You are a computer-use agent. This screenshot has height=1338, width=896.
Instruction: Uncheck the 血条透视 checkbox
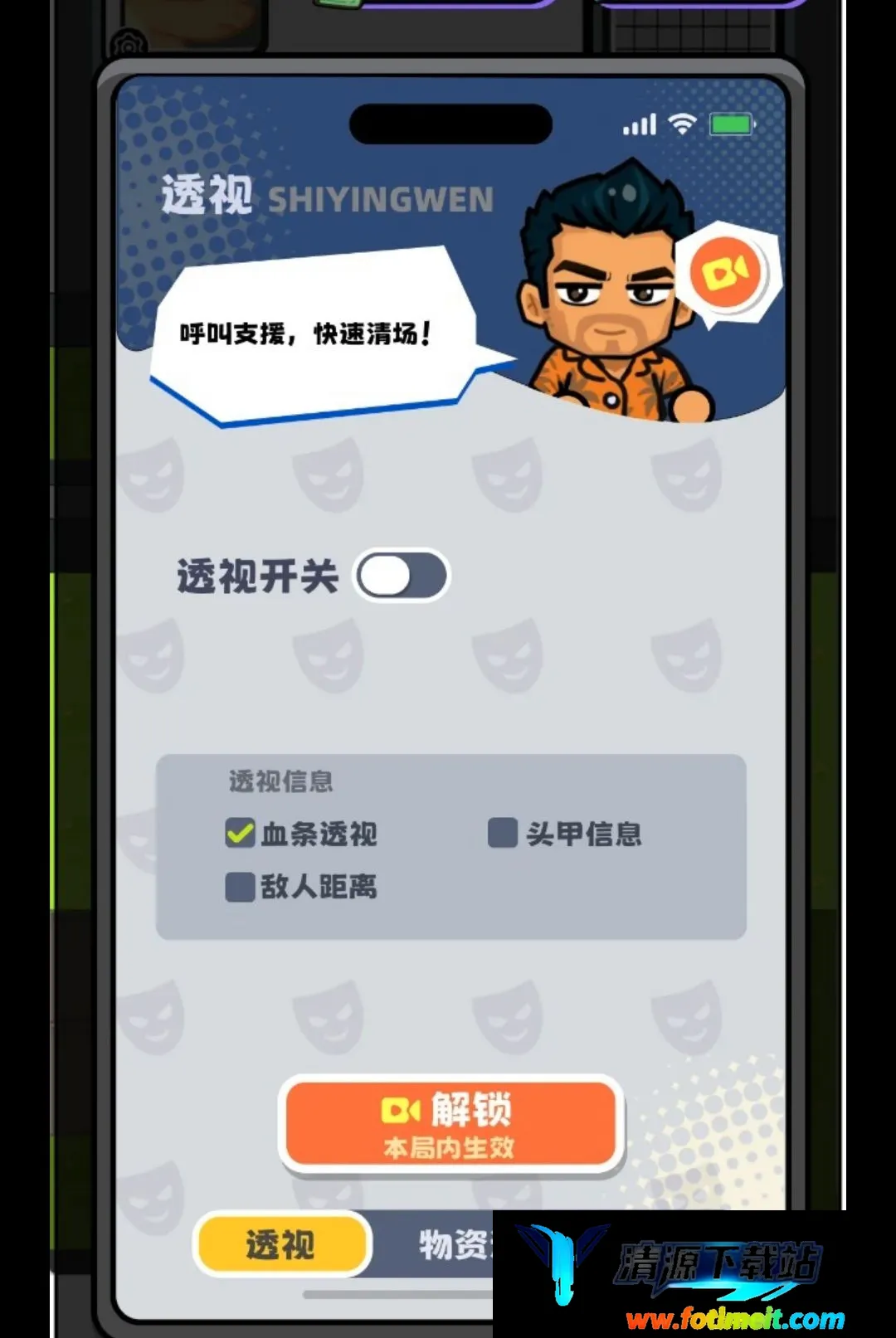click(x=240, y=833)
